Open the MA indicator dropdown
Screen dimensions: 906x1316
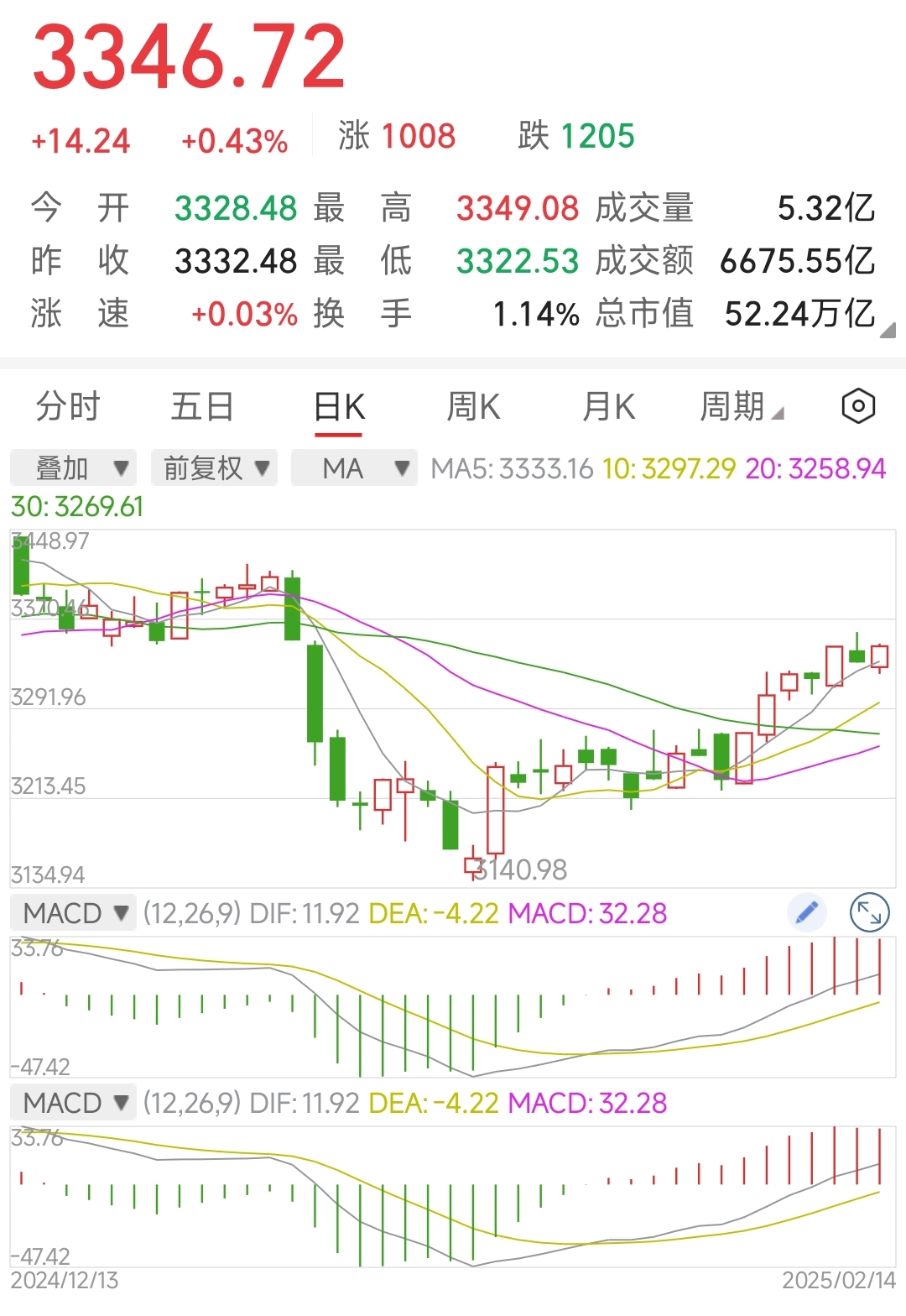pos(354,468)
